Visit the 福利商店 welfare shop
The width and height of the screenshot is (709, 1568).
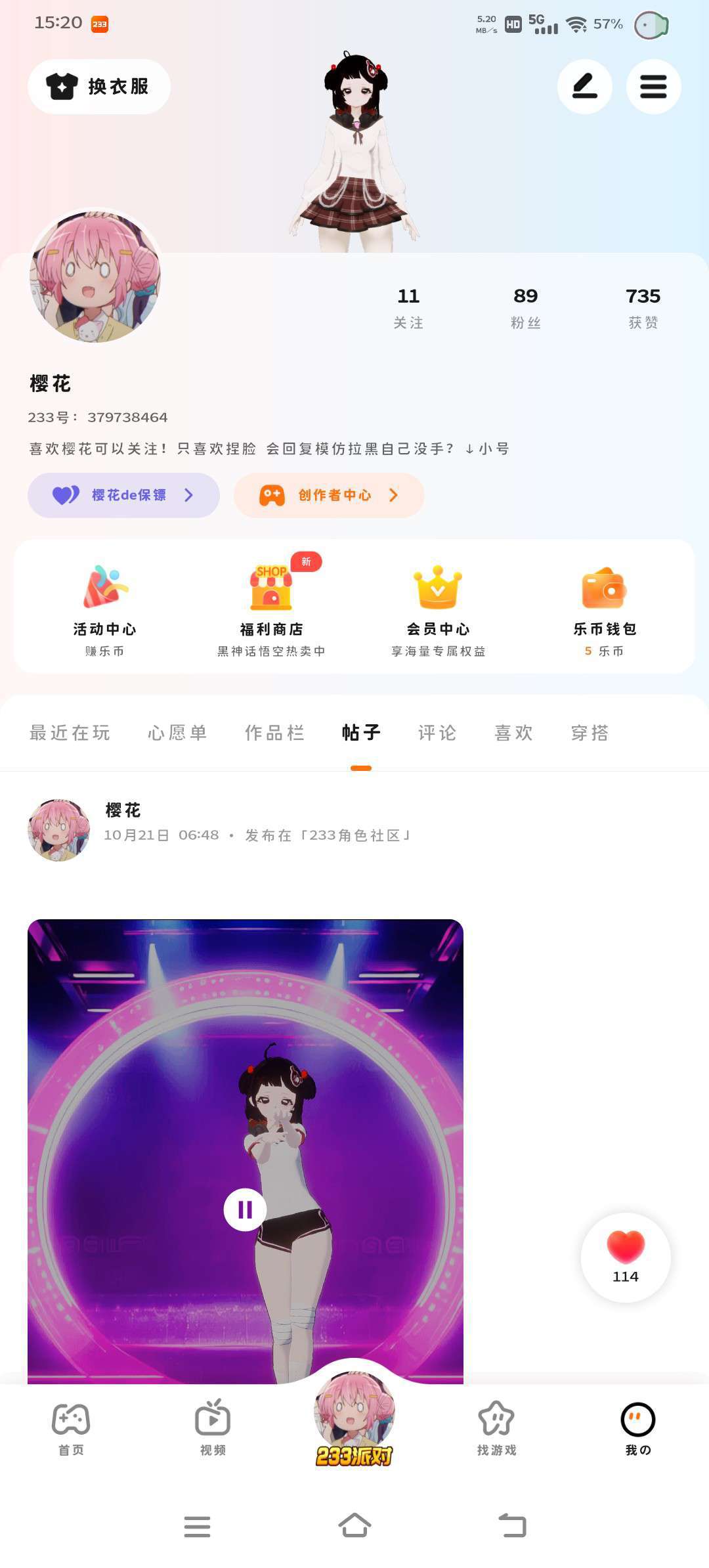point(271,609)
